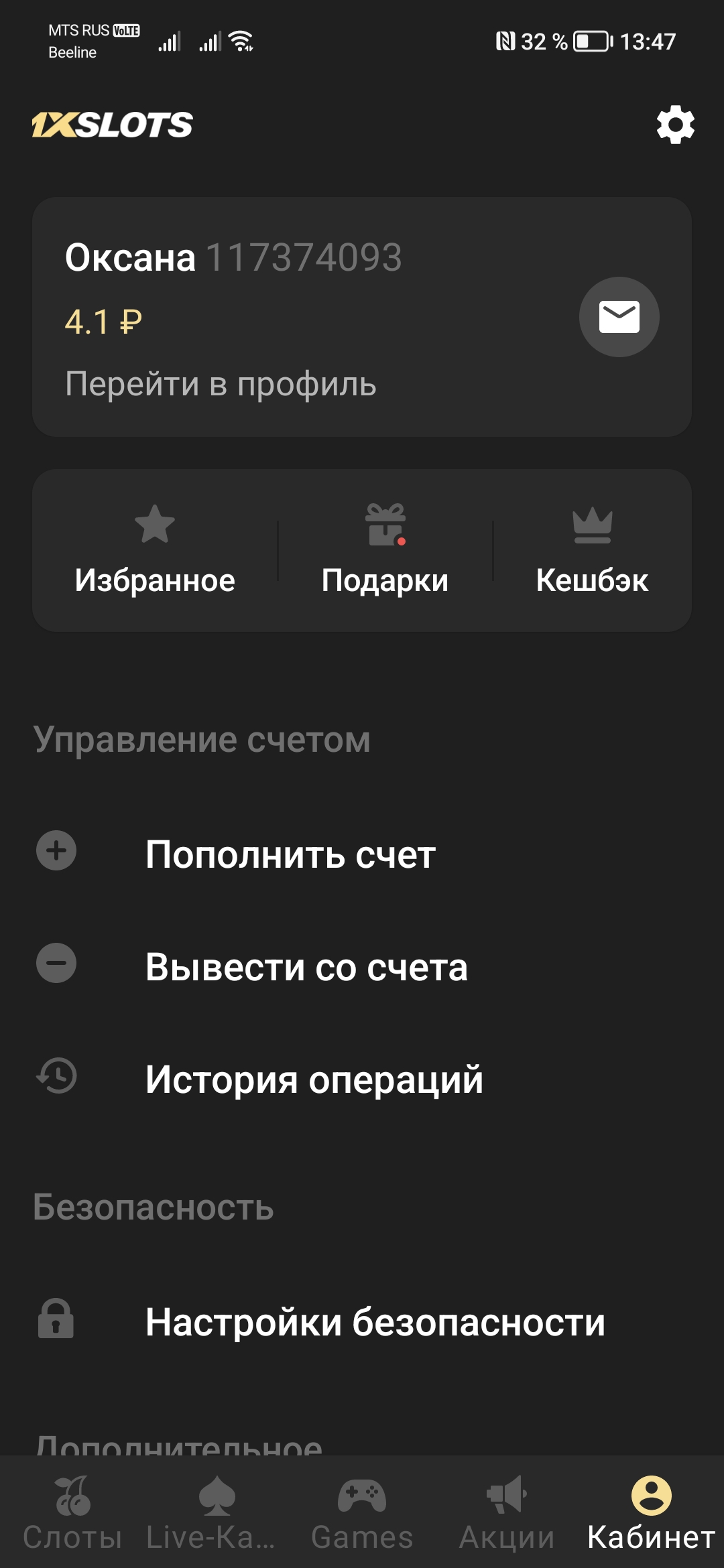Open "Настройки безопасности" row
724x1568 pixels.
375,1322
